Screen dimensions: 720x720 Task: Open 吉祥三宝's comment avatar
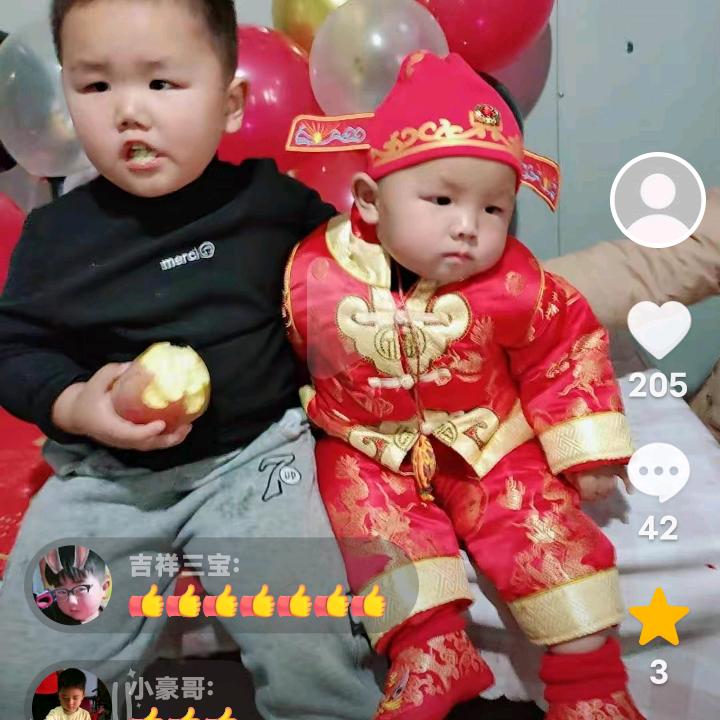click(72, 585)
